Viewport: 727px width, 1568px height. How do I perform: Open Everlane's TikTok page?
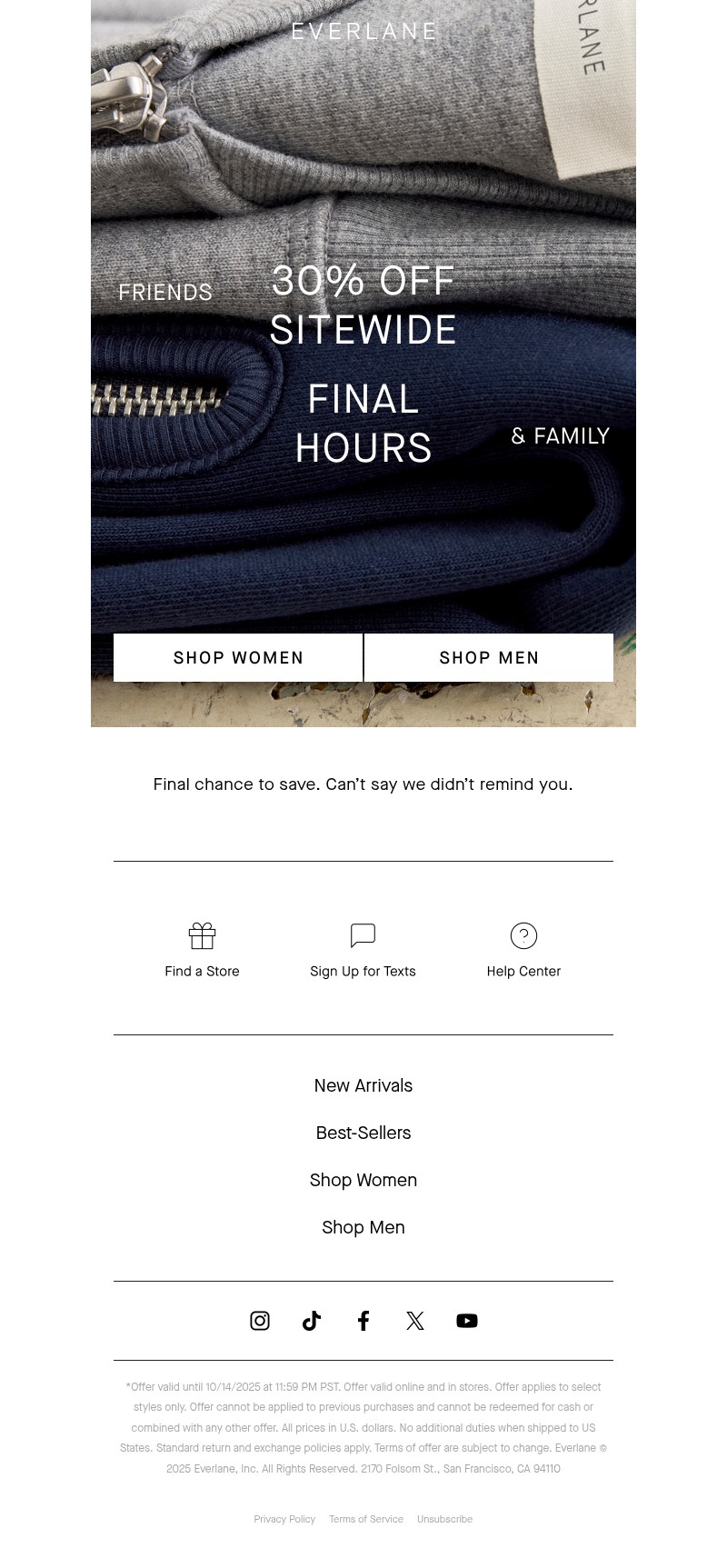[x=312, y=1321]
